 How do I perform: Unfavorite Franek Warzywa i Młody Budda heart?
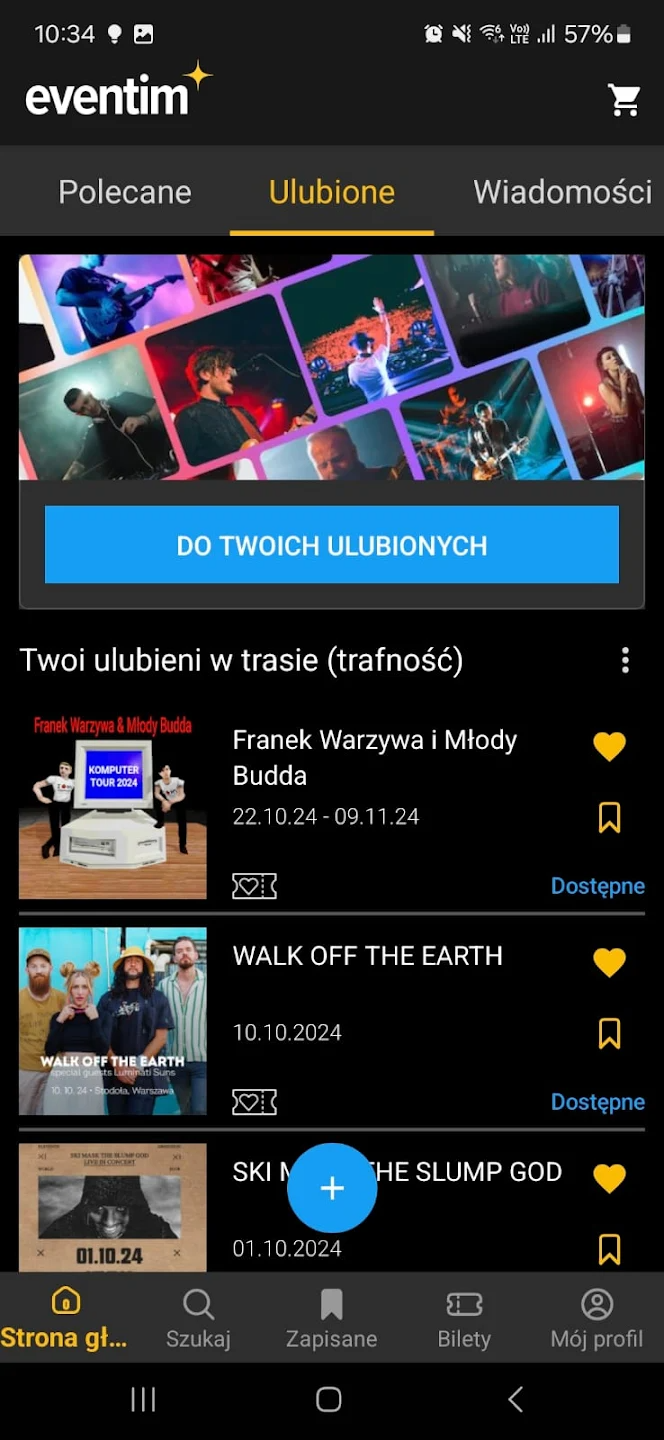pyautogui.click(x=609, y=746)
